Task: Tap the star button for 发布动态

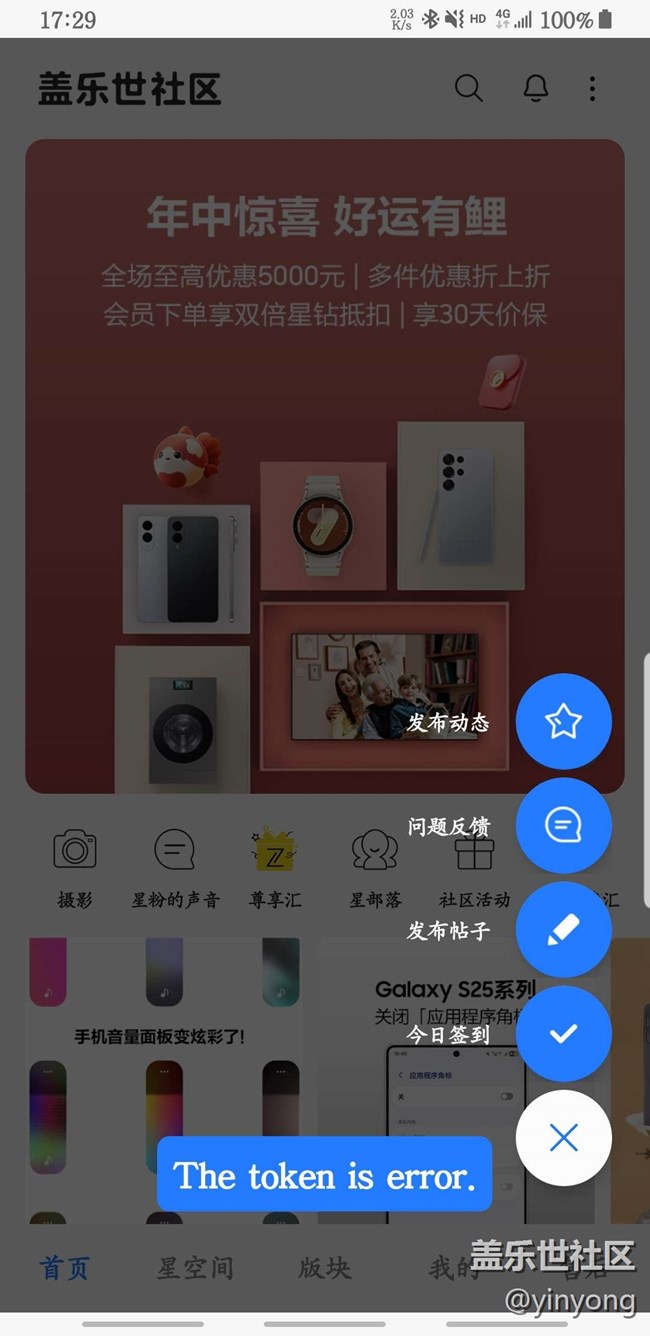Action: 563,721
